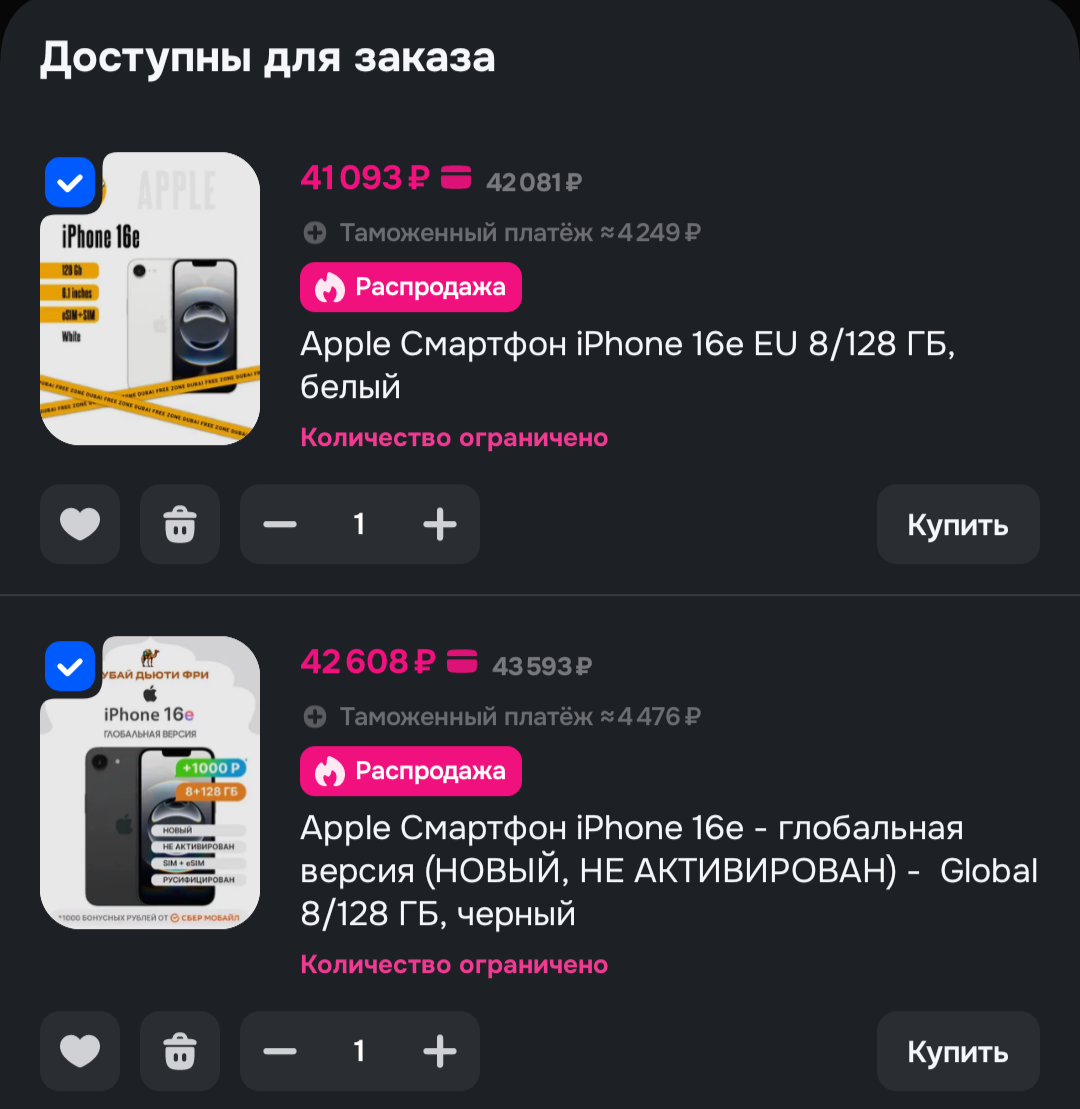The image size is (1080, 1109).
Task: View customs payment info for 4 249 ₽
Action: click(314, 233)
